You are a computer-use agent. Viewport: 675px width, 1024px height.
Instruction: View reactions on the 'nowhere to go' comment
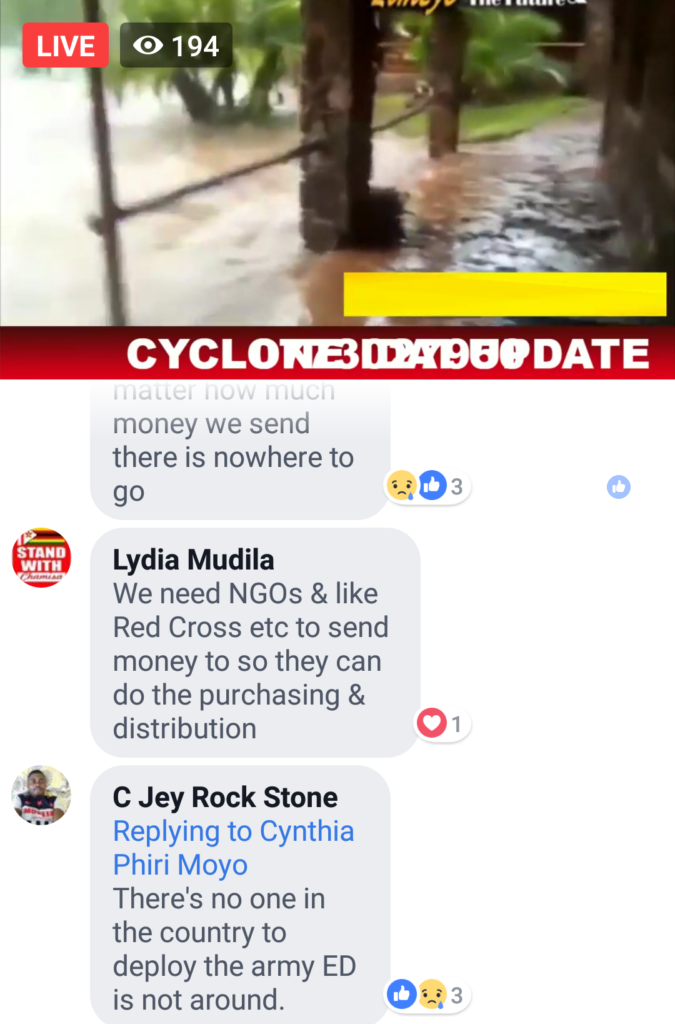click(428, 487)
